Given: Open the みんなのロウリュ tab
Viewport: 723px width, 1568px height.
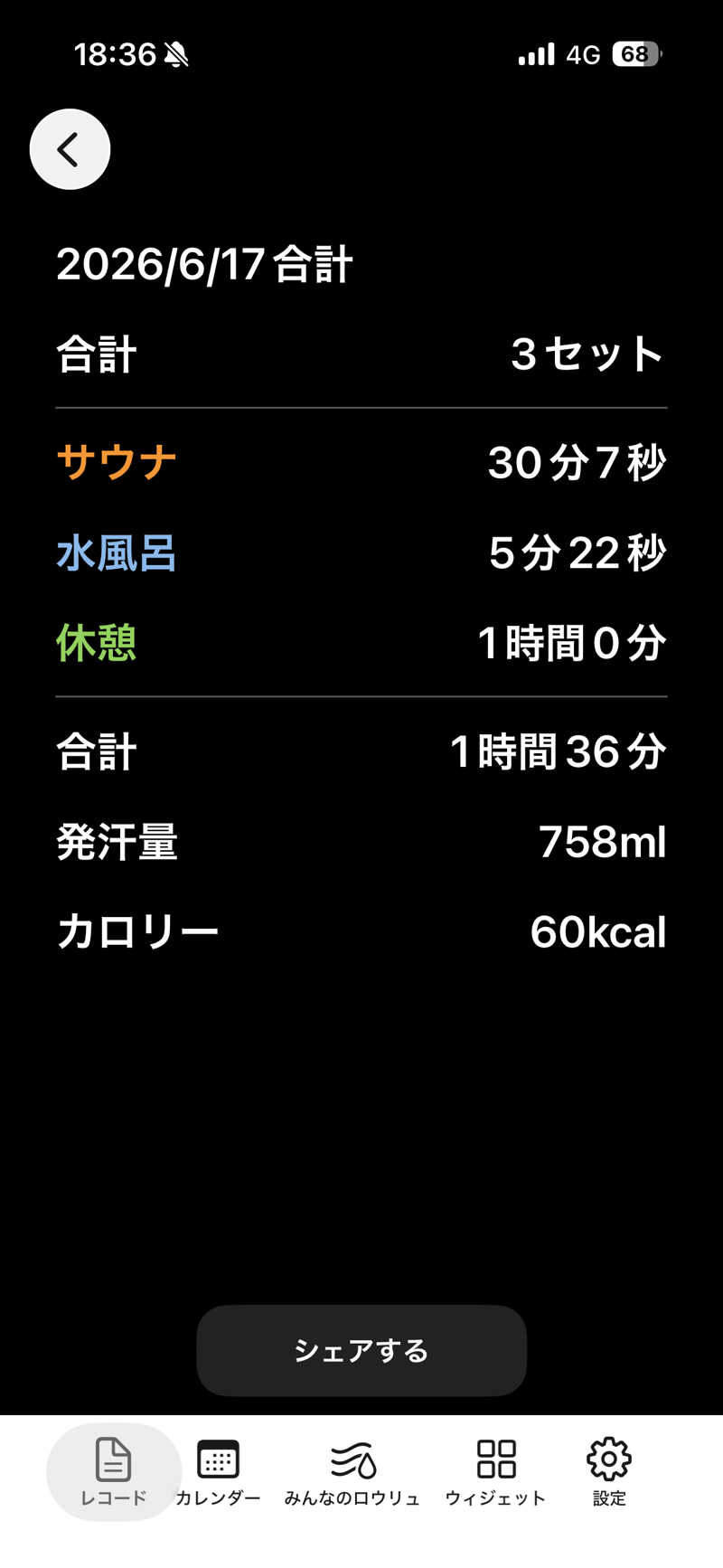Looking at the screenshot, I should coord(352,1471).
